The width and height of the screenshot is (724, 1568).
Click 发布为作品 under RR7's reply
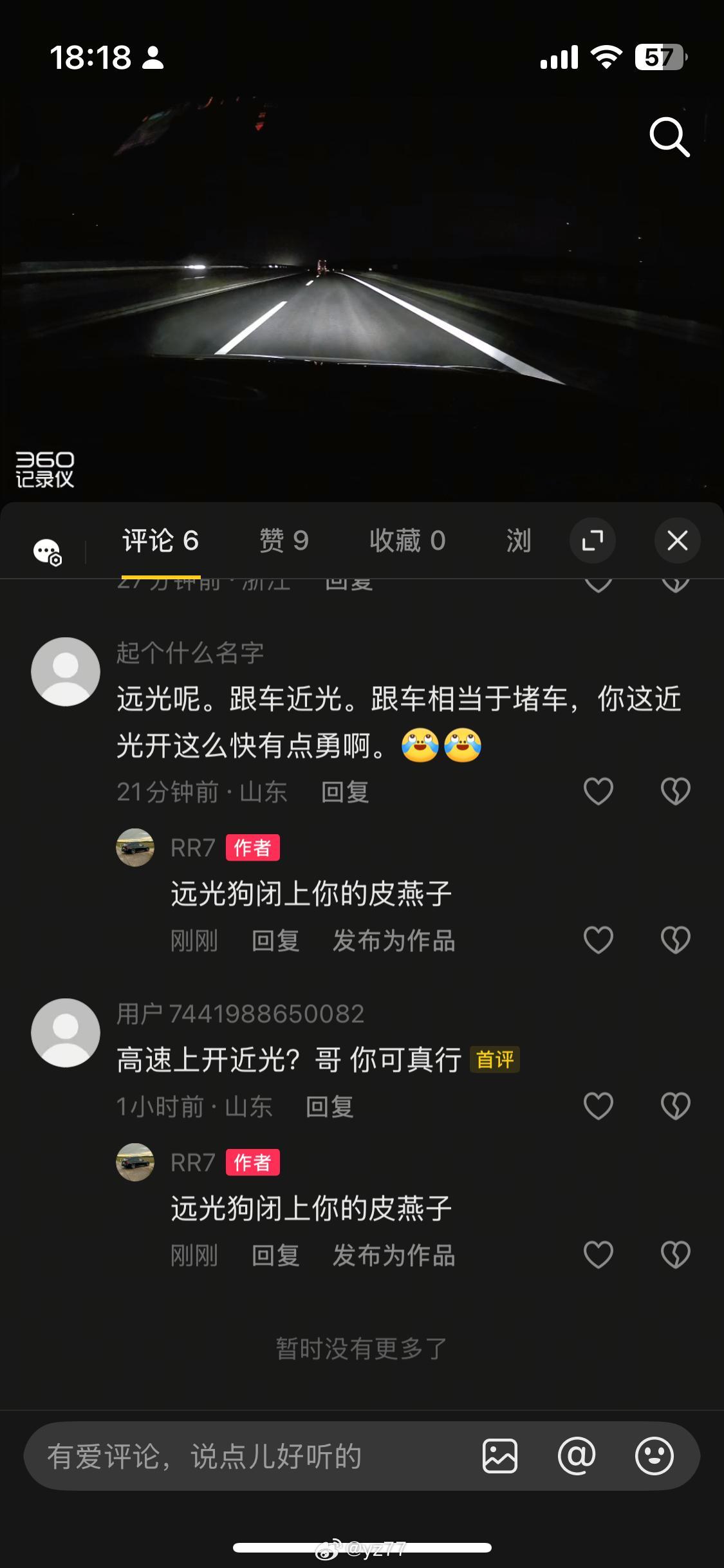tap(394, 941)
